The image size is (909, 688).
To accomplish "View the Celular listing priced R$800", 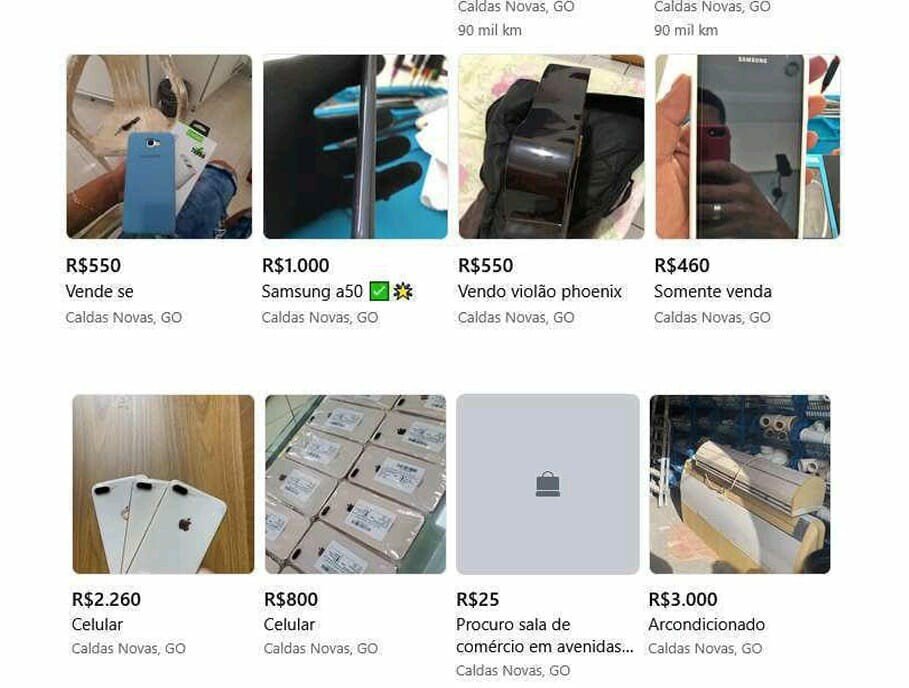I will (355, 484).
